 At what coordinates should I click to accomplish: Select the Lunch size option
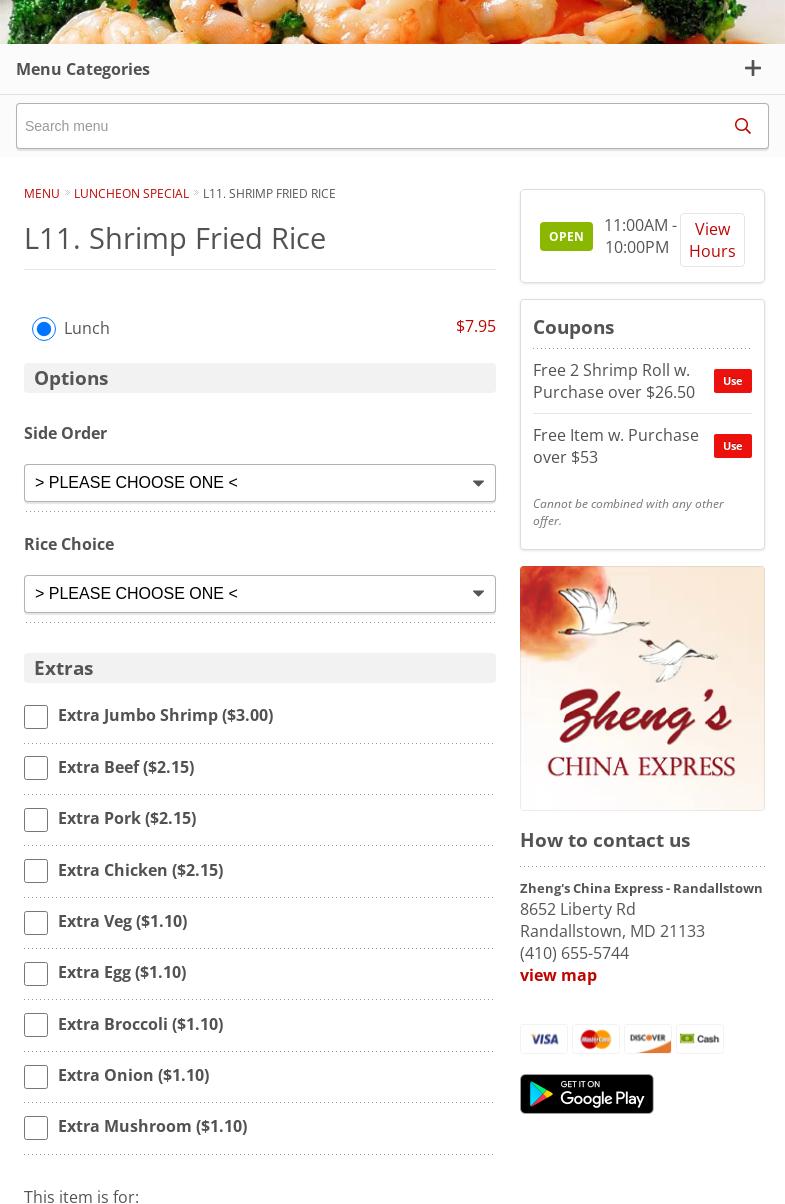44,329
